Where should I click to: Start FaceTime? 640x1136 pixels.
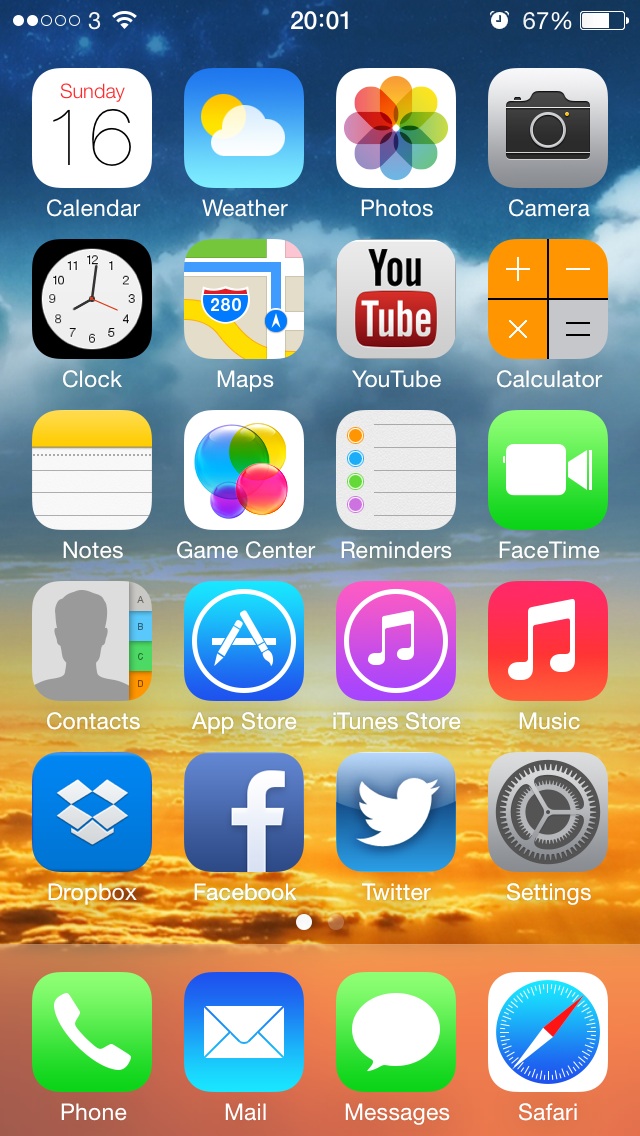click(x=548, y=470)
